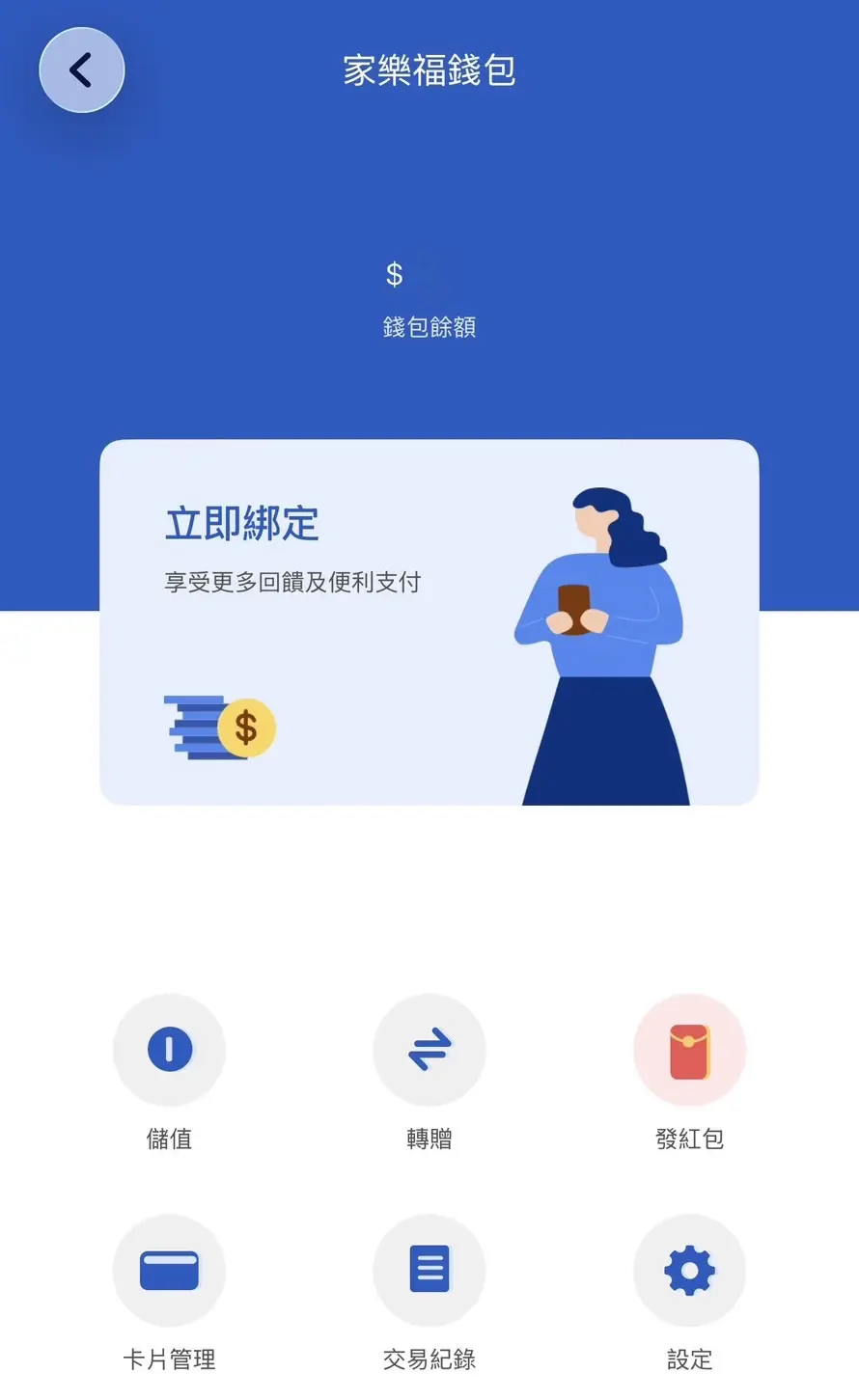Select 發紅包 red envelope
859x1400 pixels.
click(689, 1050)
